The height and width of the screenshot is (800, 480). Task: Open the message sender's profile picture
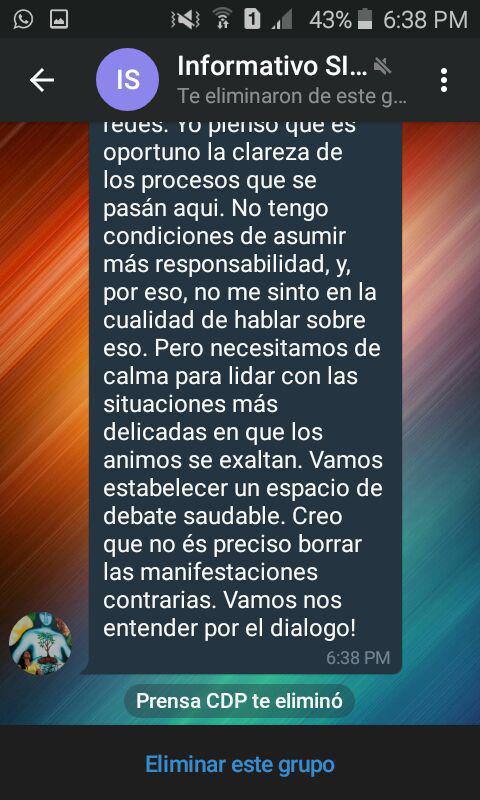pyautogui.click(x=41, y=643)
